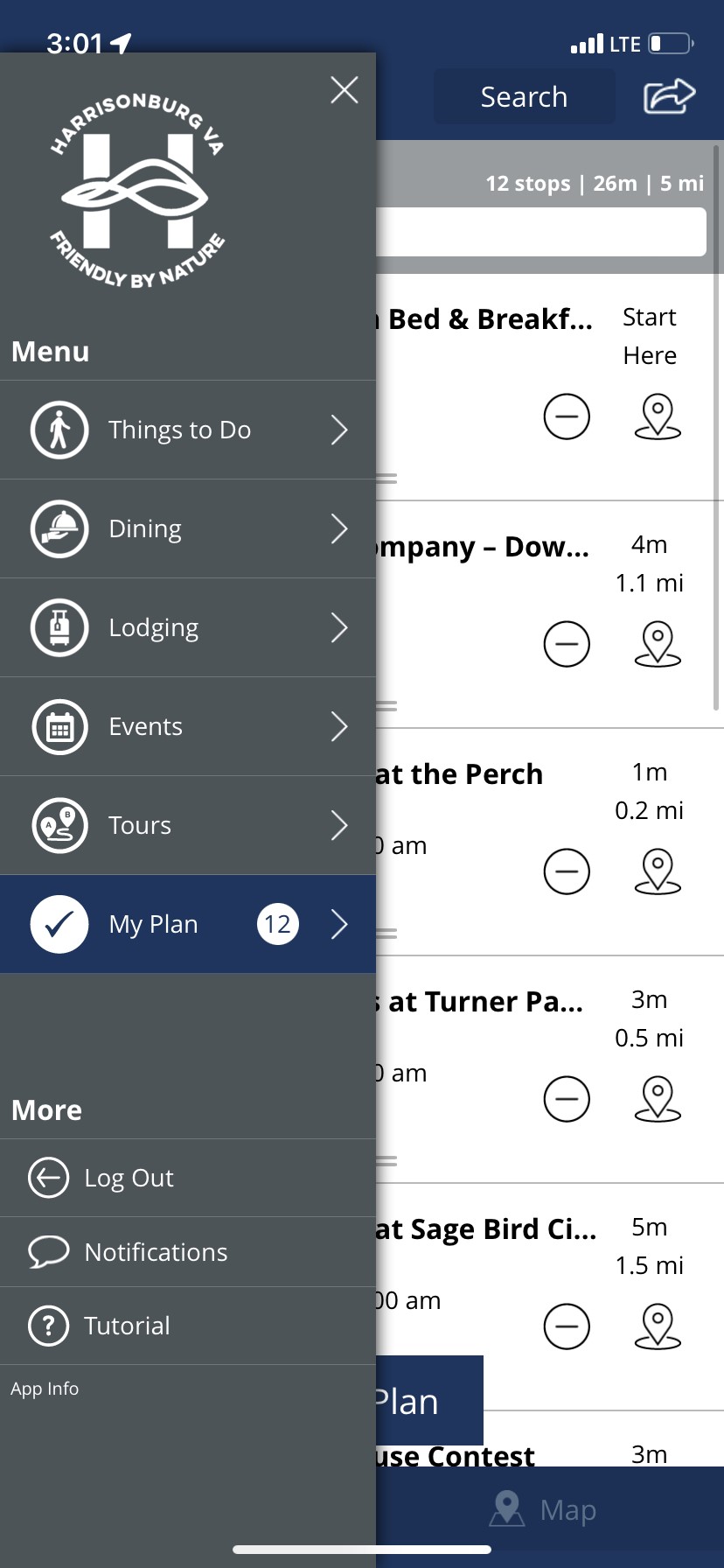Tap Log Out

tap(188, 1178)
